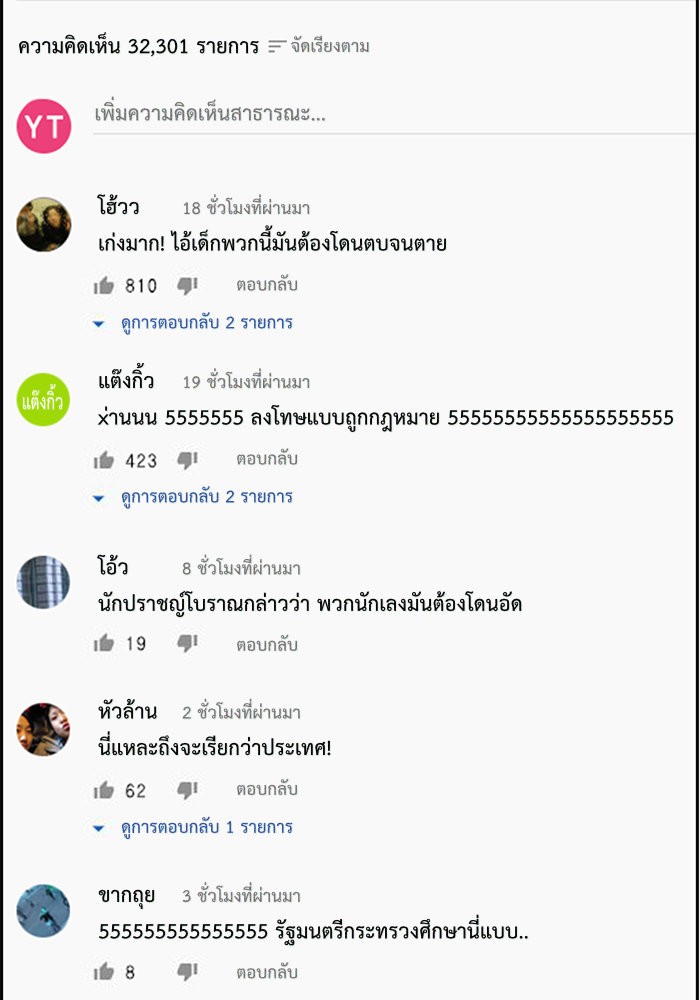Open the จัดเรียงตาม sort options
Image resolution: width=700 pixels, height=1000 pixels.
(320, 46)
